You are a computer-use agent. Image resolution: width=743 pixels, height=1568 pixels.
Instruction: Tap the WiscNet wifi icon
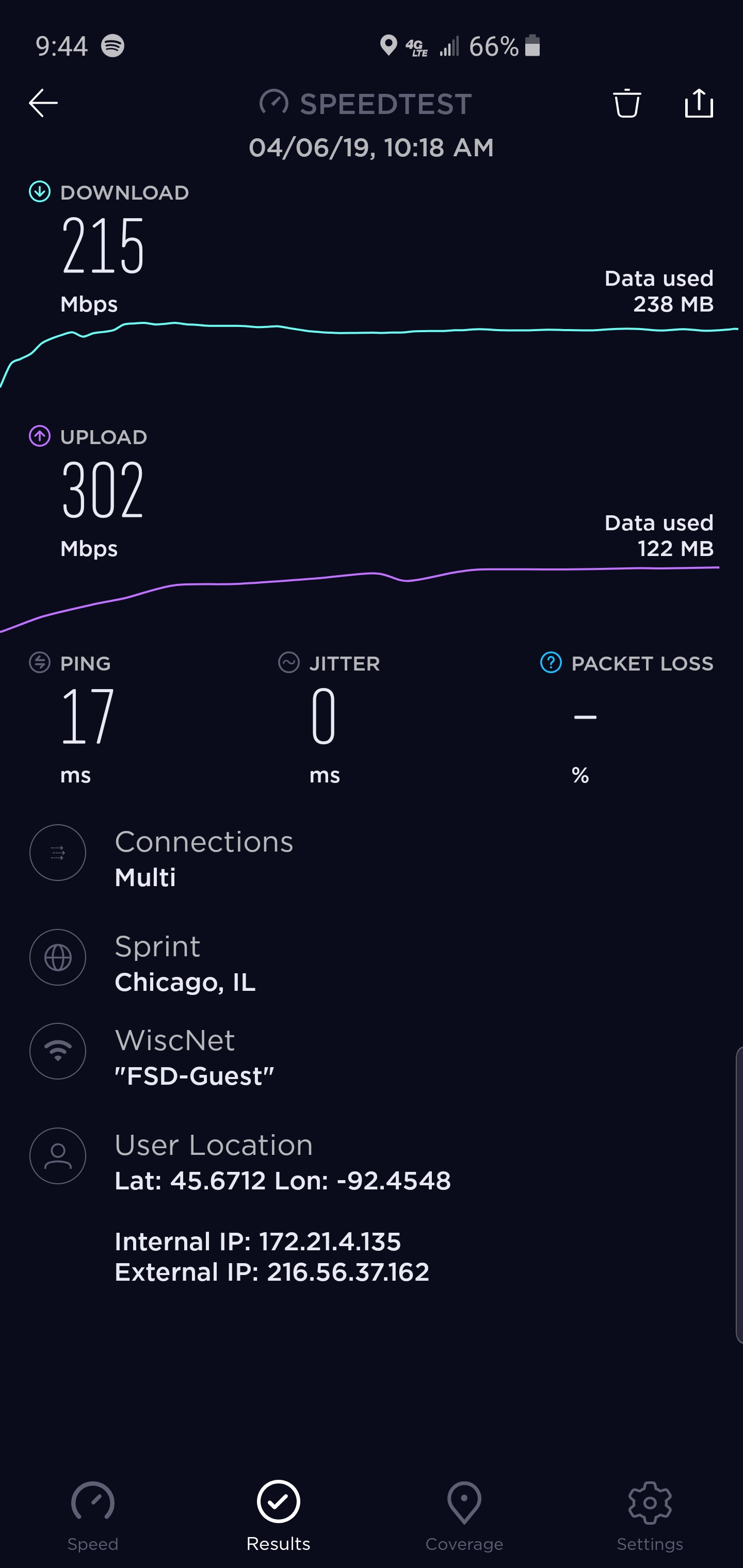(x=58, y=1051)
